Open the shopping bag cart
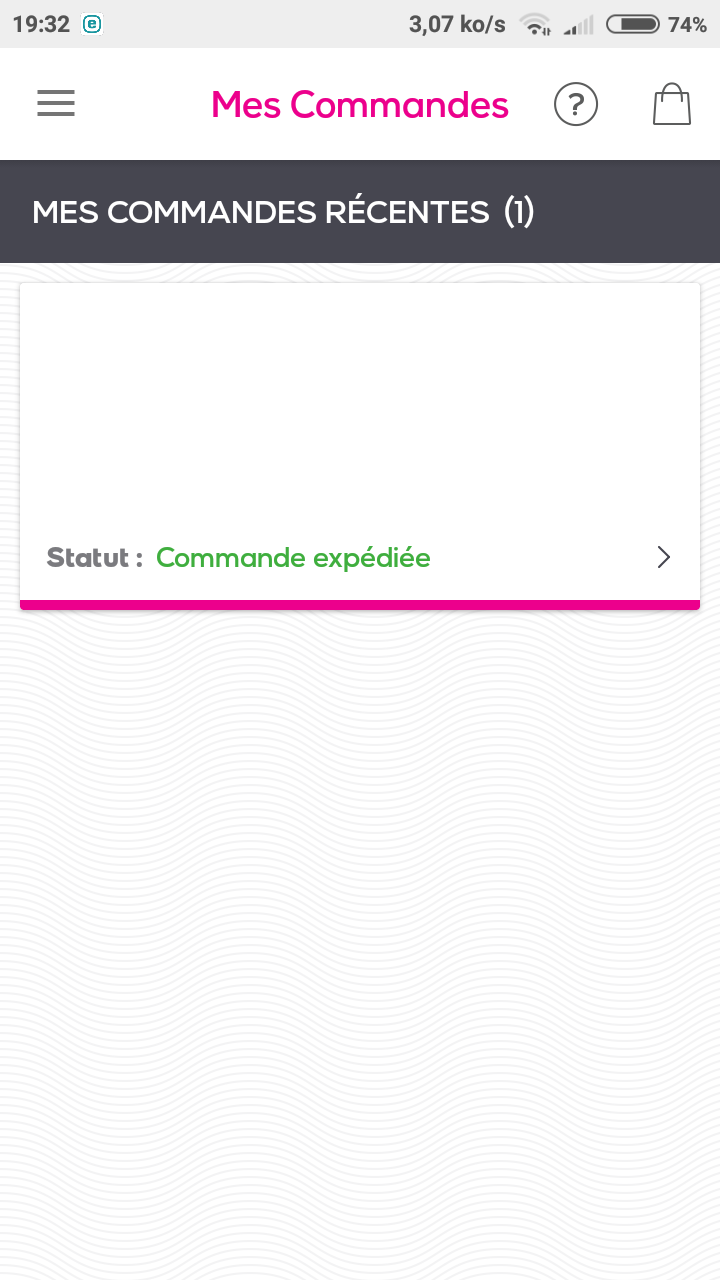The width and height of the screenshot is (720, 1280). 672,104
